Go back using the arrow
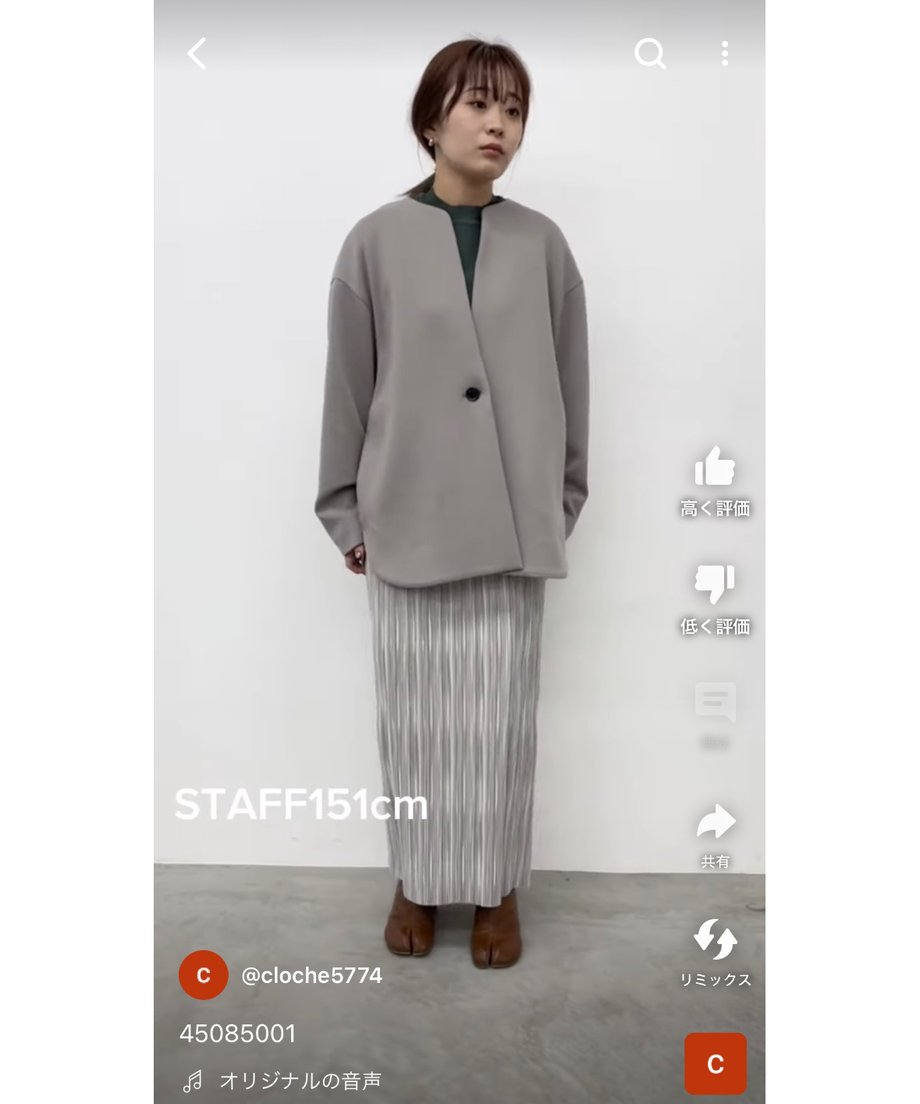Screen dimensions: 920x1104 (x=197, y=54)
